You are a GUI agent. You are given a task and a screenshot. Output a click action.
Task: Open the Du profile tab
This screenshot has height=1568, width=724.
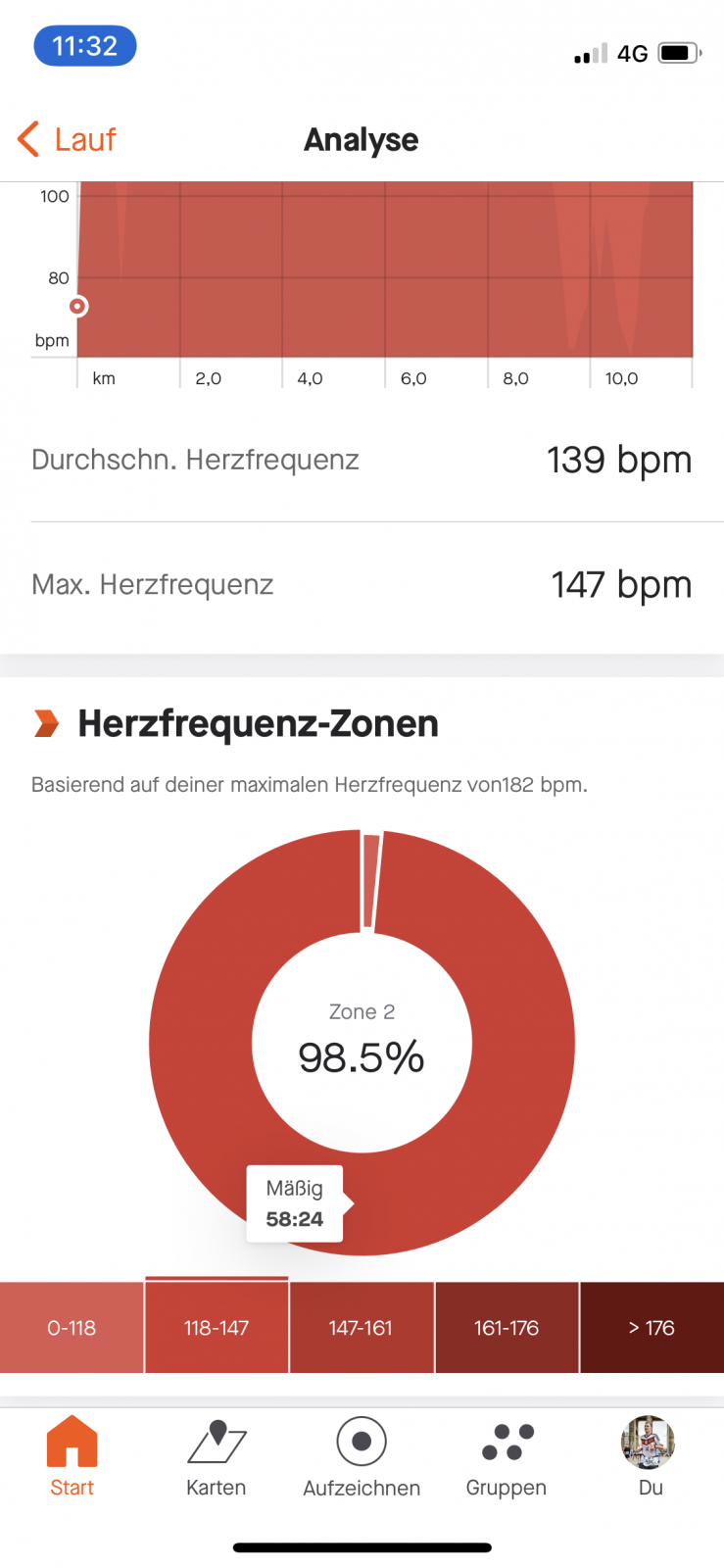[x=650, y=1456]
